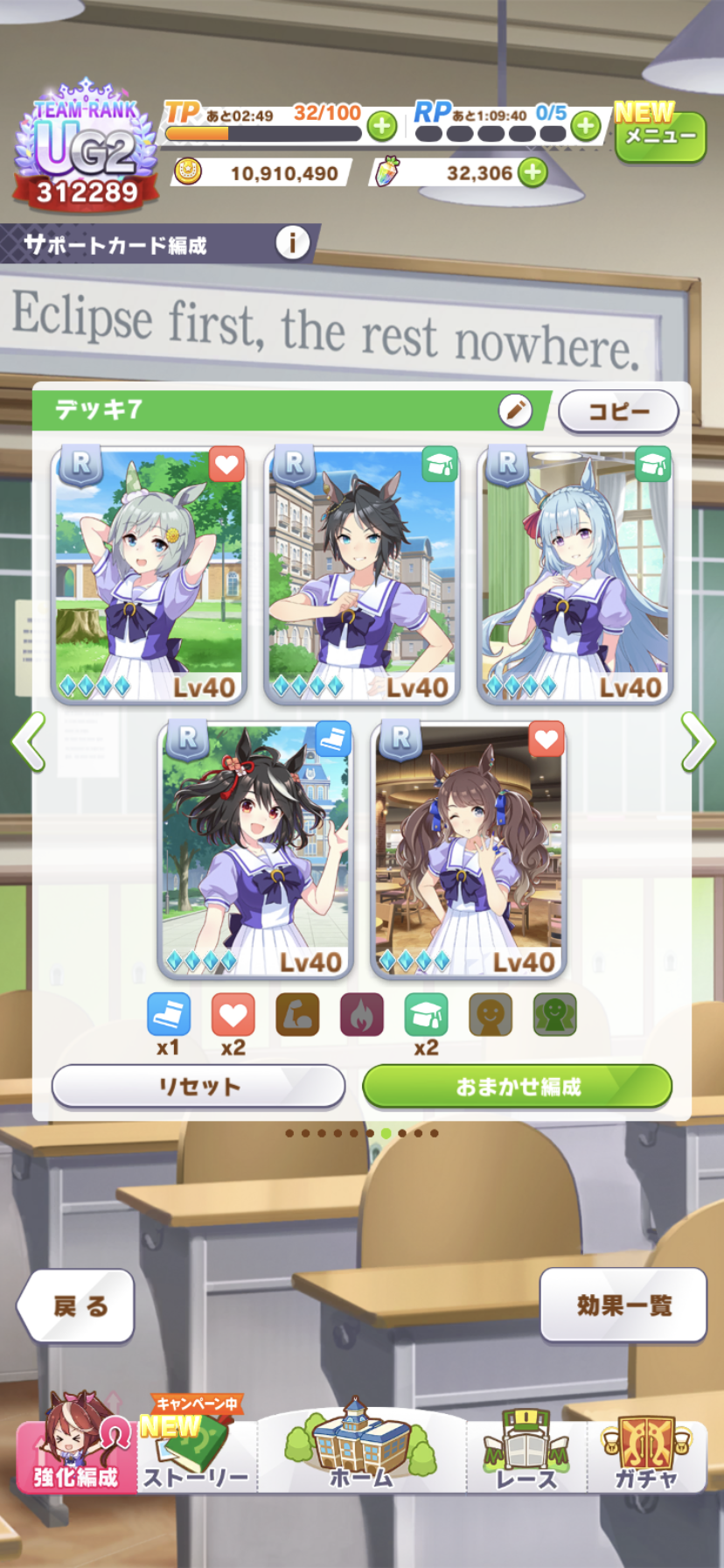Select the brown twin-tail winking card

[469, 849]
